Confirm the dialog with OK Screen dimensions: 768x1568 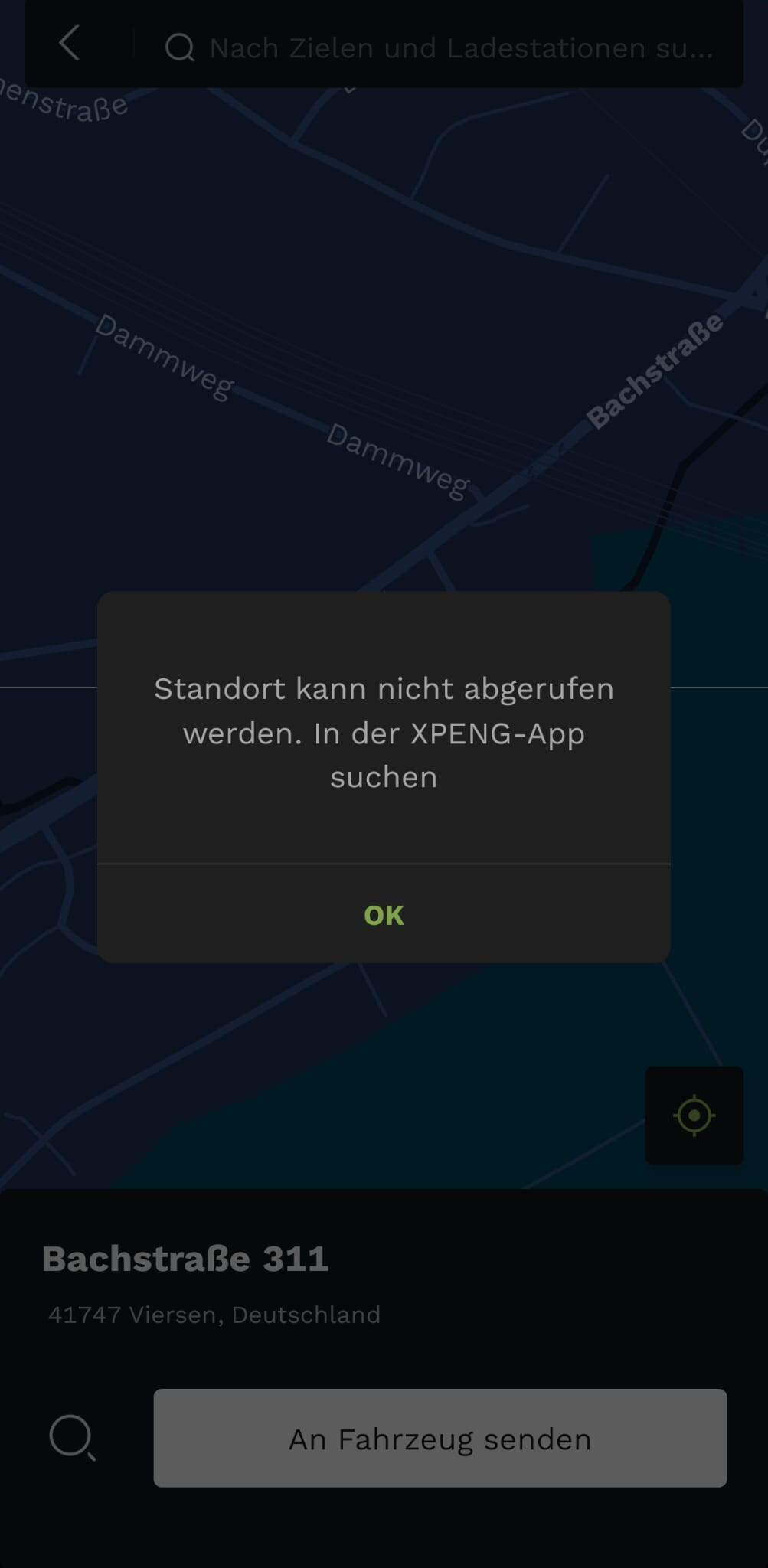point(384,914)
